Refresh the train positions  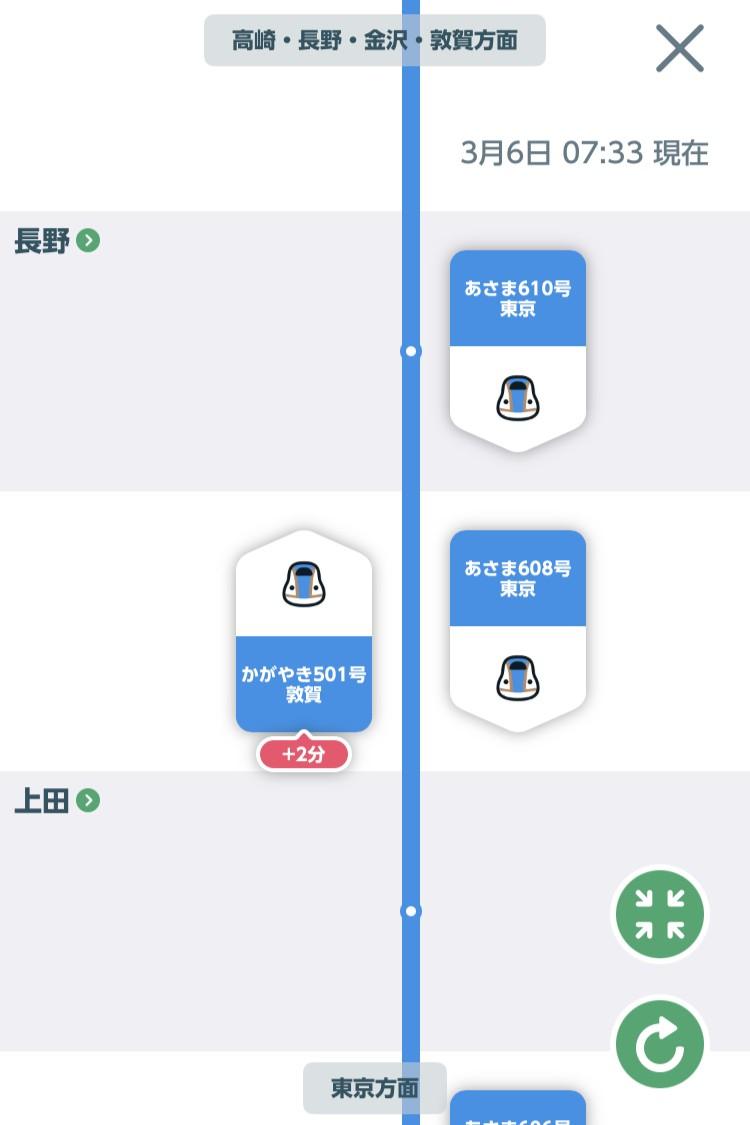pyautogui.click(x=660, y=1045)
